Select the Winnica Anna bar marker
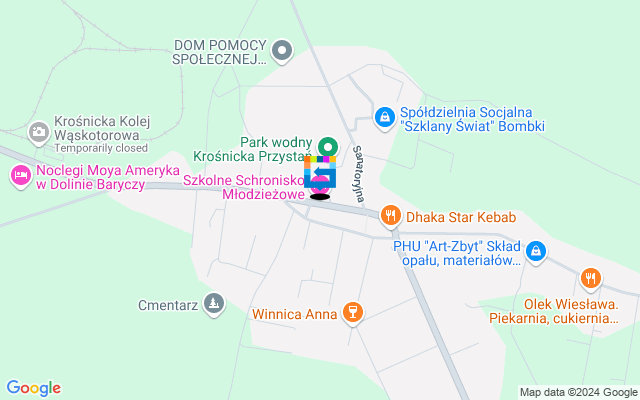640x400 pixels. (x=351, y=314)
